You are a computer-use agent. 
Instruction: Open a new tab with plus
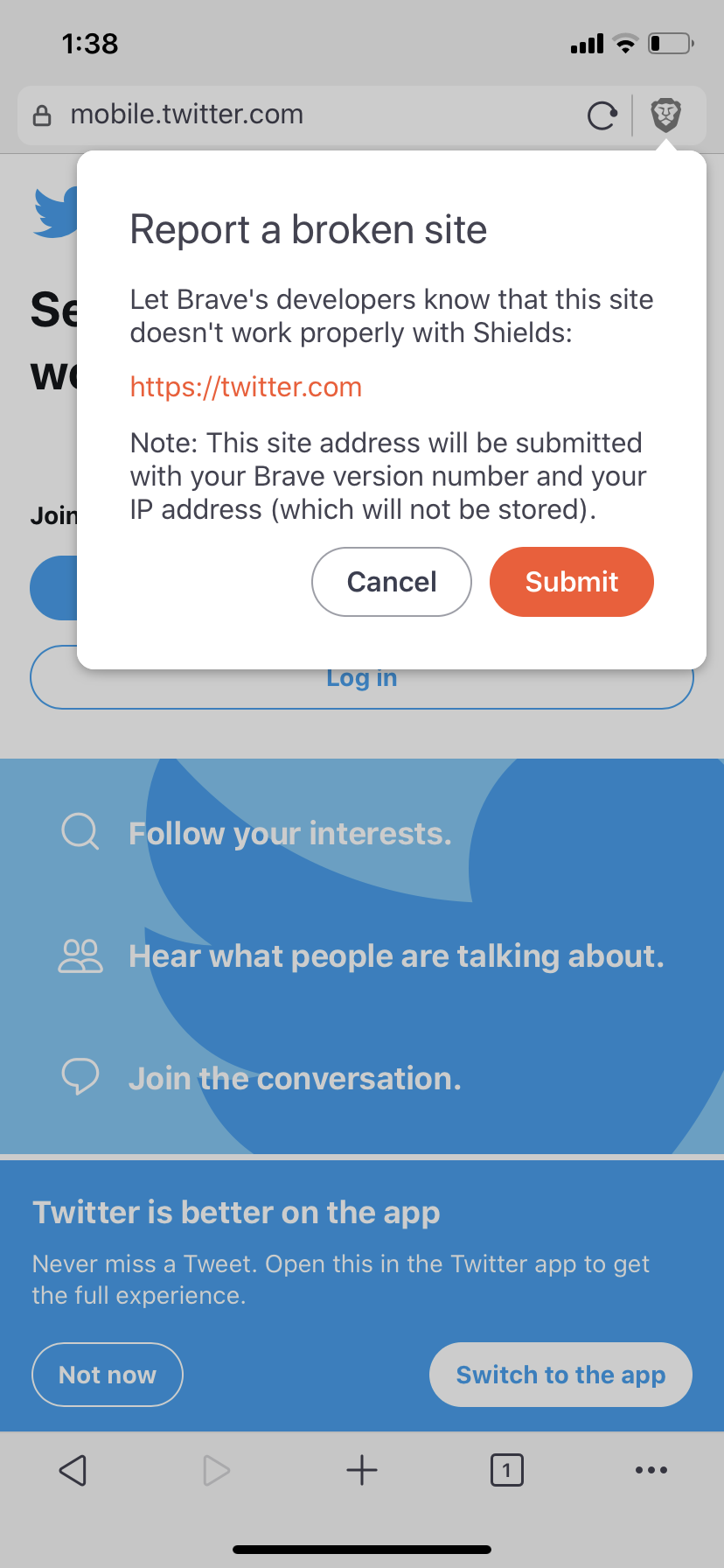[x=362, y=1470]
